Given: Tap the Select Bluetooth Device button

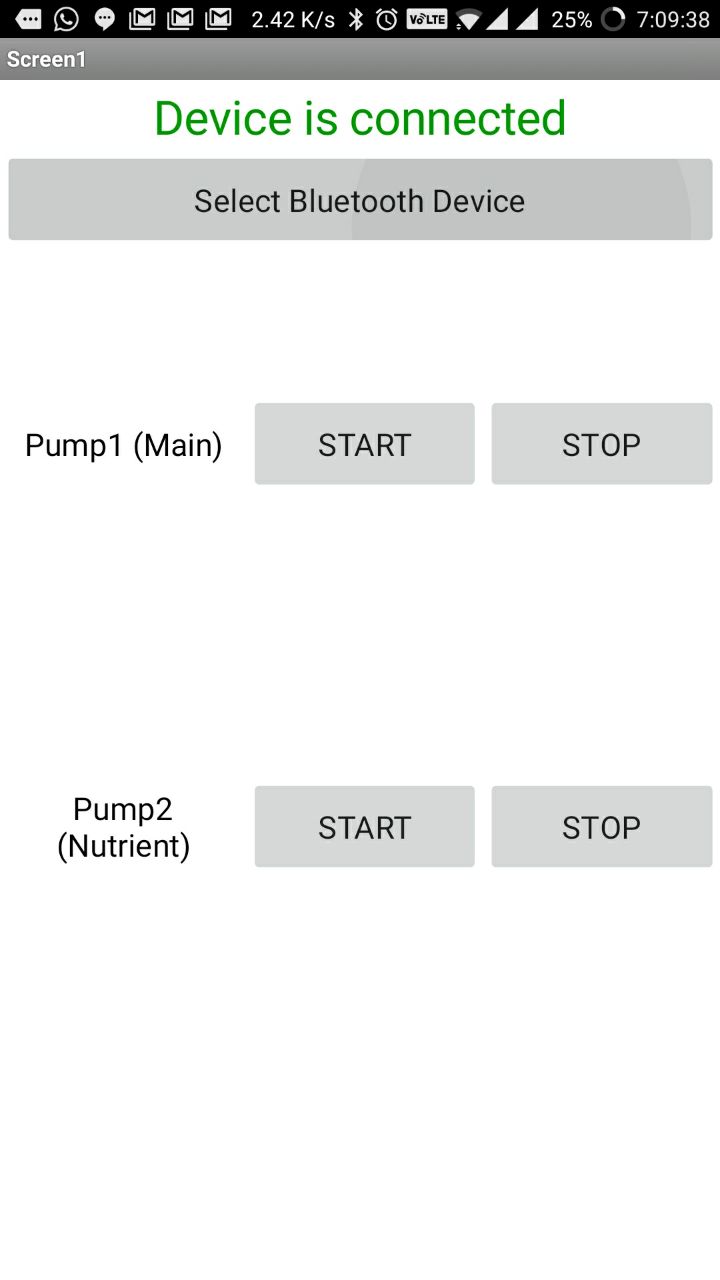Looking at the screenshot, I should pyautogui.click(x=360, y=200).
